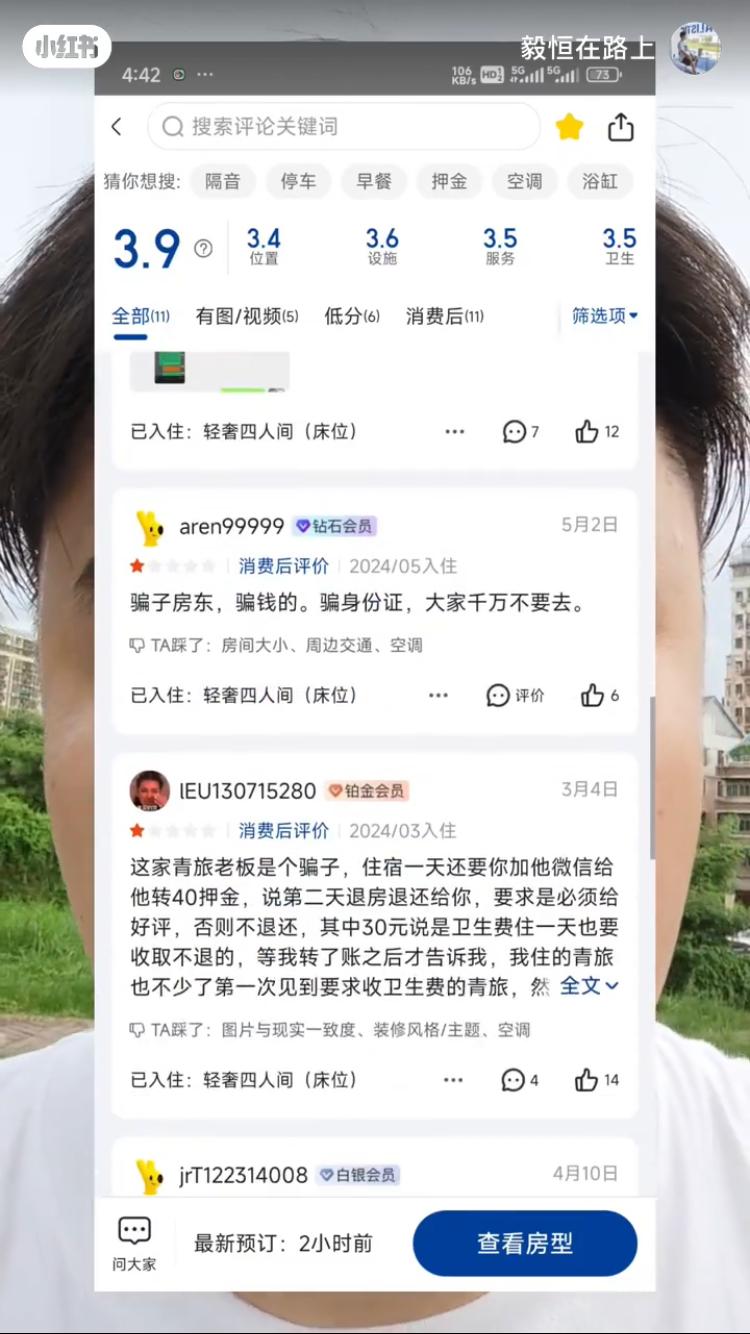Switch to the 消费后 reviews tab
This screenshot has width=750, height=1334.
[444, 316]
